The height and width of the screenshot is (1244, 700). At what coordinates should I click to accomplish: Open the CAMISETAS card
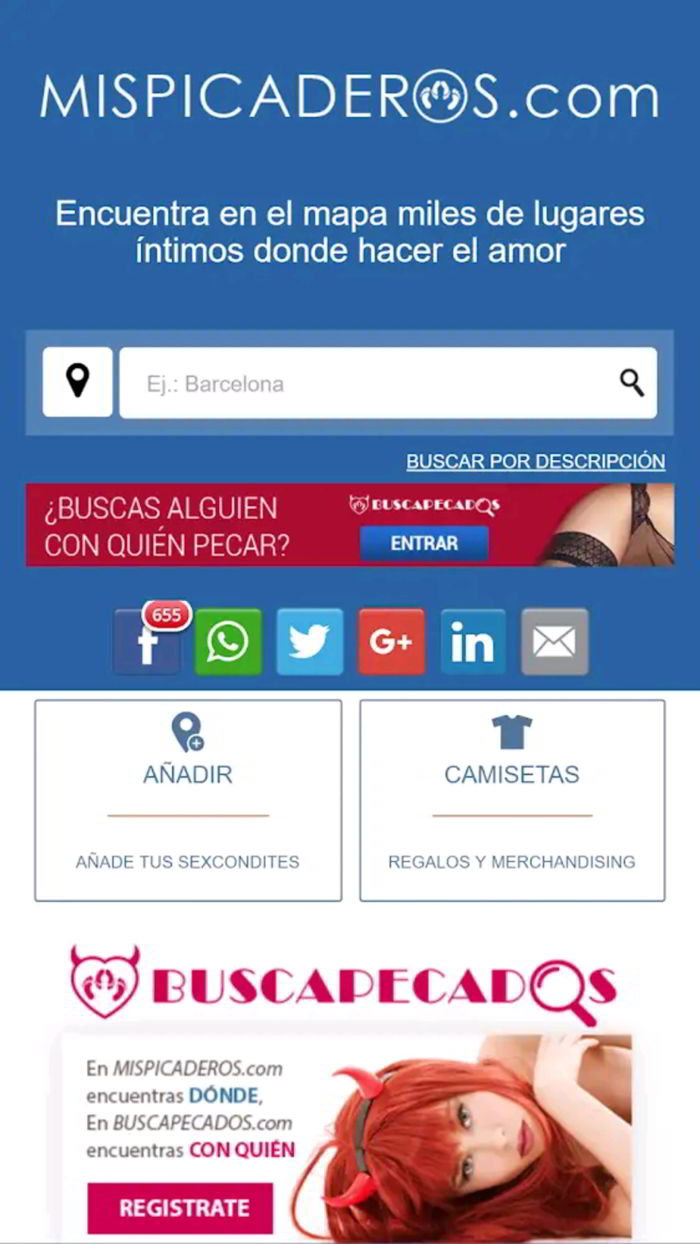[x=512, y=800]
